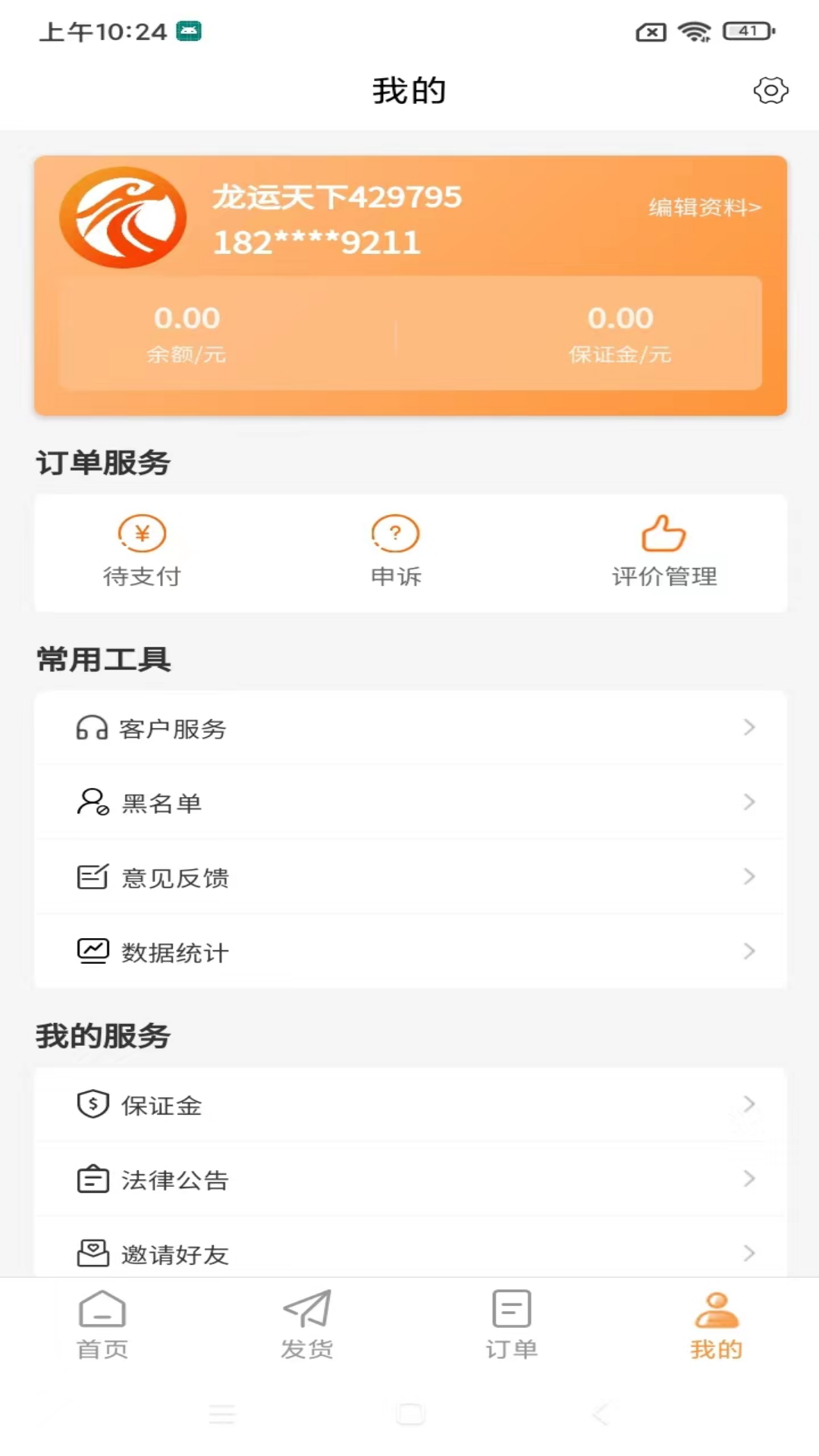819x1456 pixels.
Task: Expand the 法律公告 row chevron
Action: pyautogui.click(x=750, y=1179)
